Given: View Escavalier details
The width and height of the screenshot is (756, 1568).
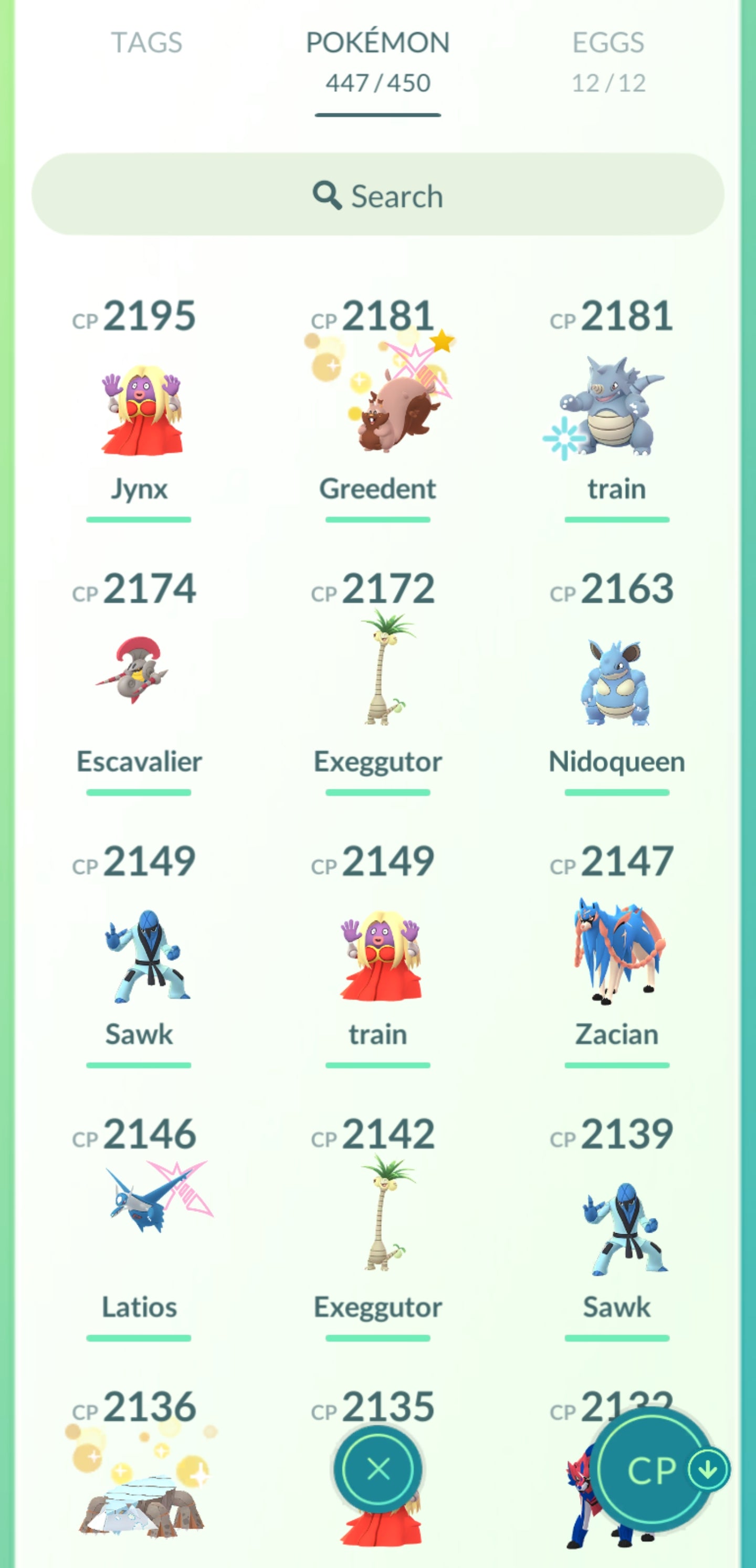Looking at the screenshot, I should [x=139, y=676].
